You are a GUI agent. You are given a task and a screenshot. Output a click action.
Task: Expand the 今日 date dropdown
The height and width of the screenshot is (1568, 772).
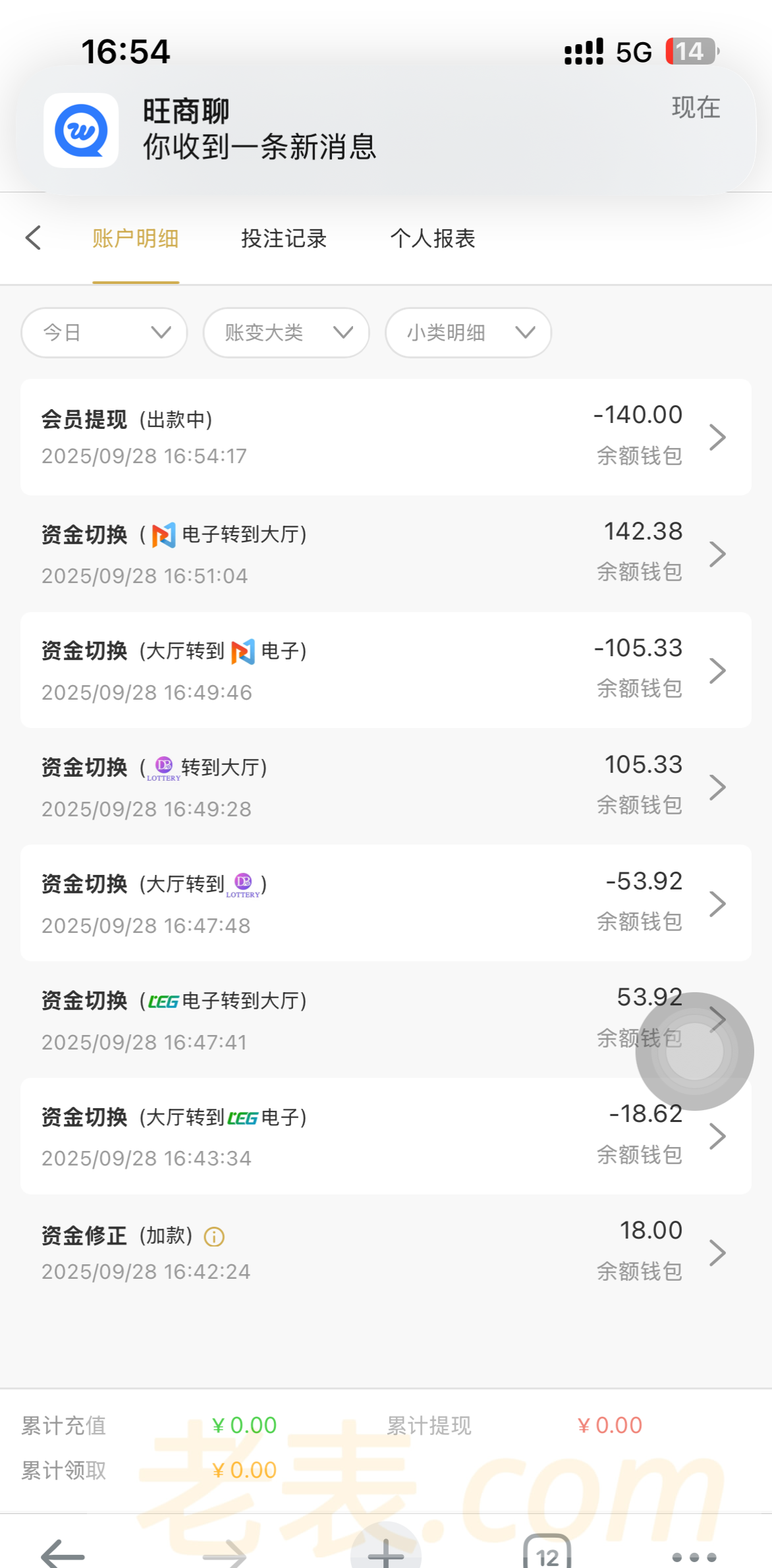[104, 333]
